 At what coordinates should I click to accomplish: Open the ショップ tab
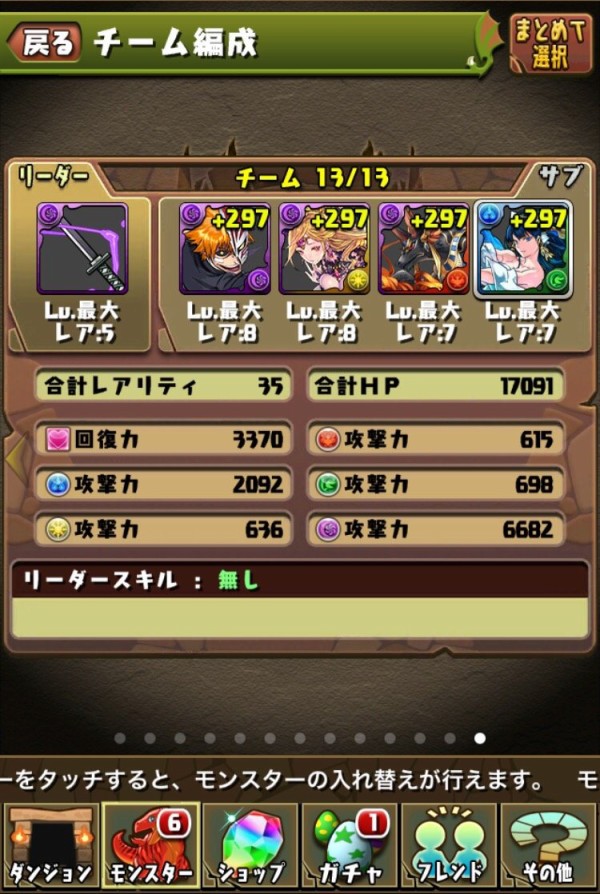click(x=250, y=845)
